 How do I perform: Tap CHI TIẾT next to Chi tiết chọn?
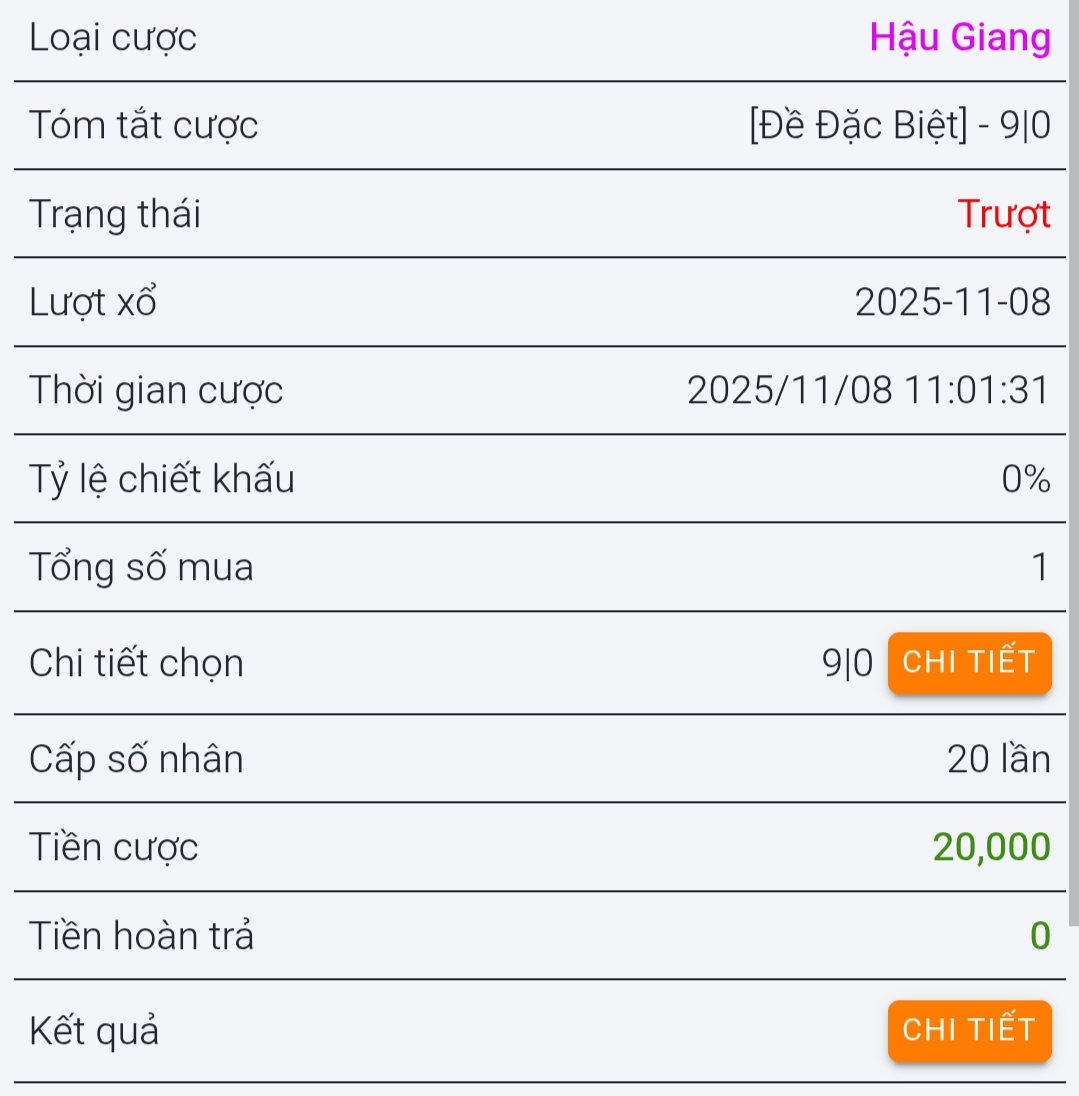pos(968,662)
